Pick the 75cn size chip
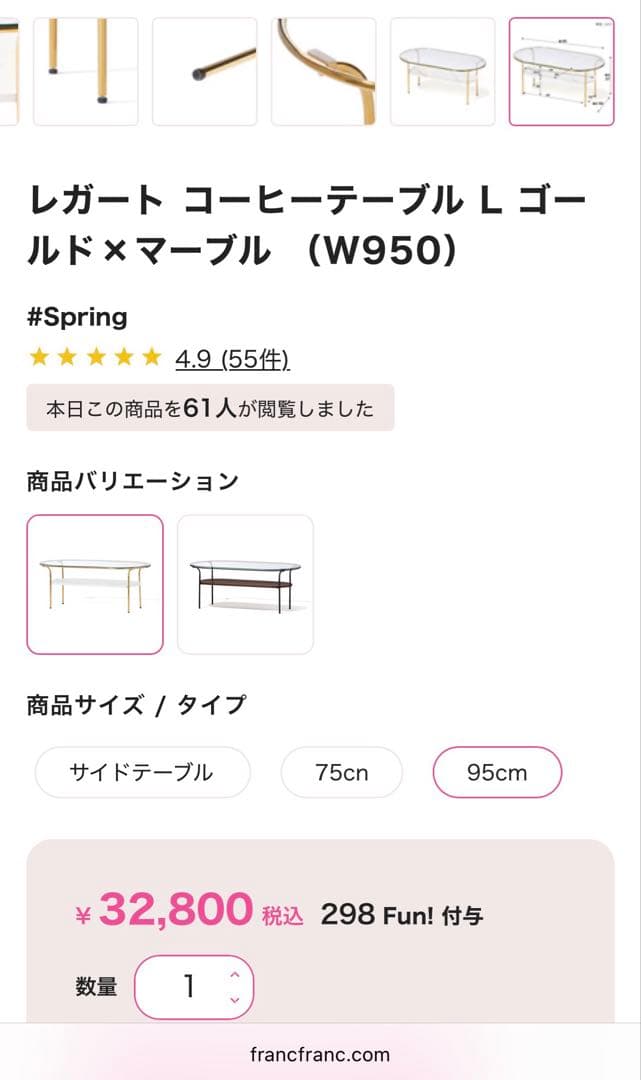 341,772
